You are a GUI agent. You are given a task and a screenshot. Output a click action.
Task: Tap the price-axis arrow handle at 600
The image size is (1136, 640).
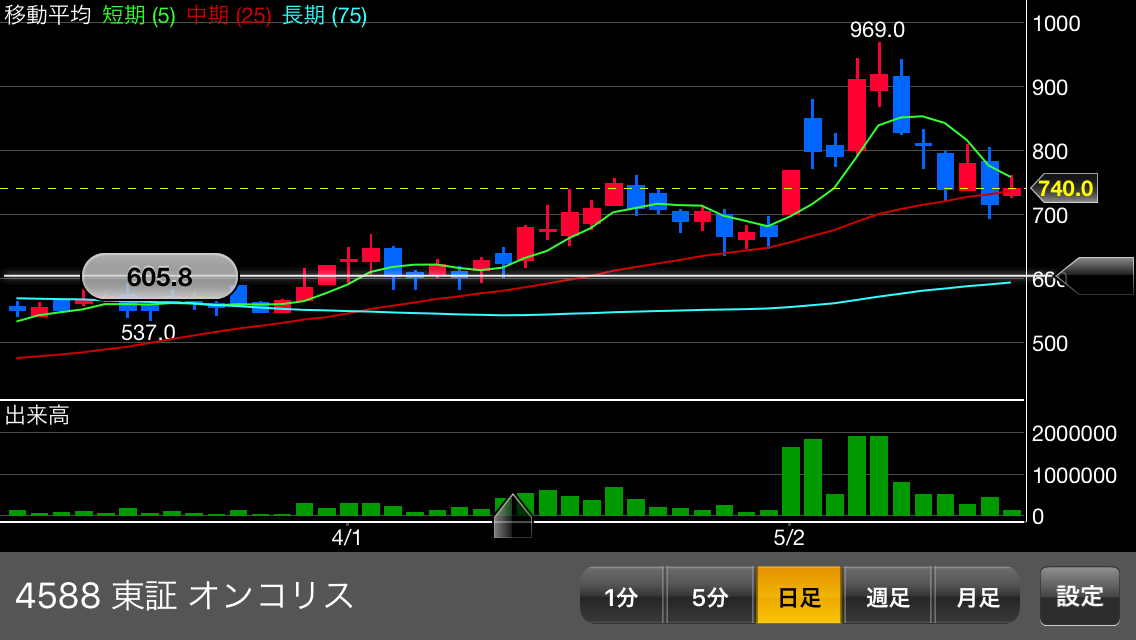pos(1097,276)
